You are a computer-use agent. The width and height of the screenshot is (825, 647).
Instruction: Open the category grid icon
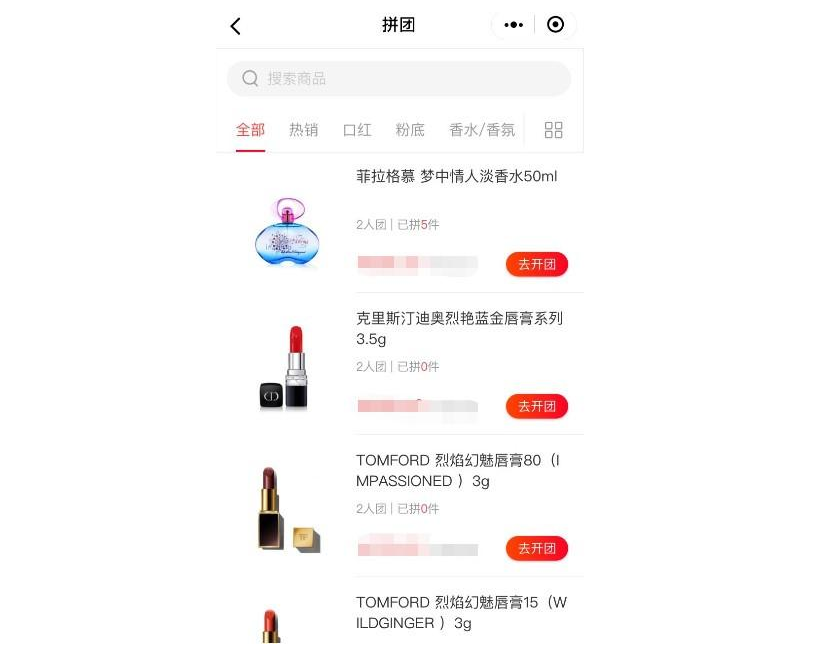click(x=553, y=130)
